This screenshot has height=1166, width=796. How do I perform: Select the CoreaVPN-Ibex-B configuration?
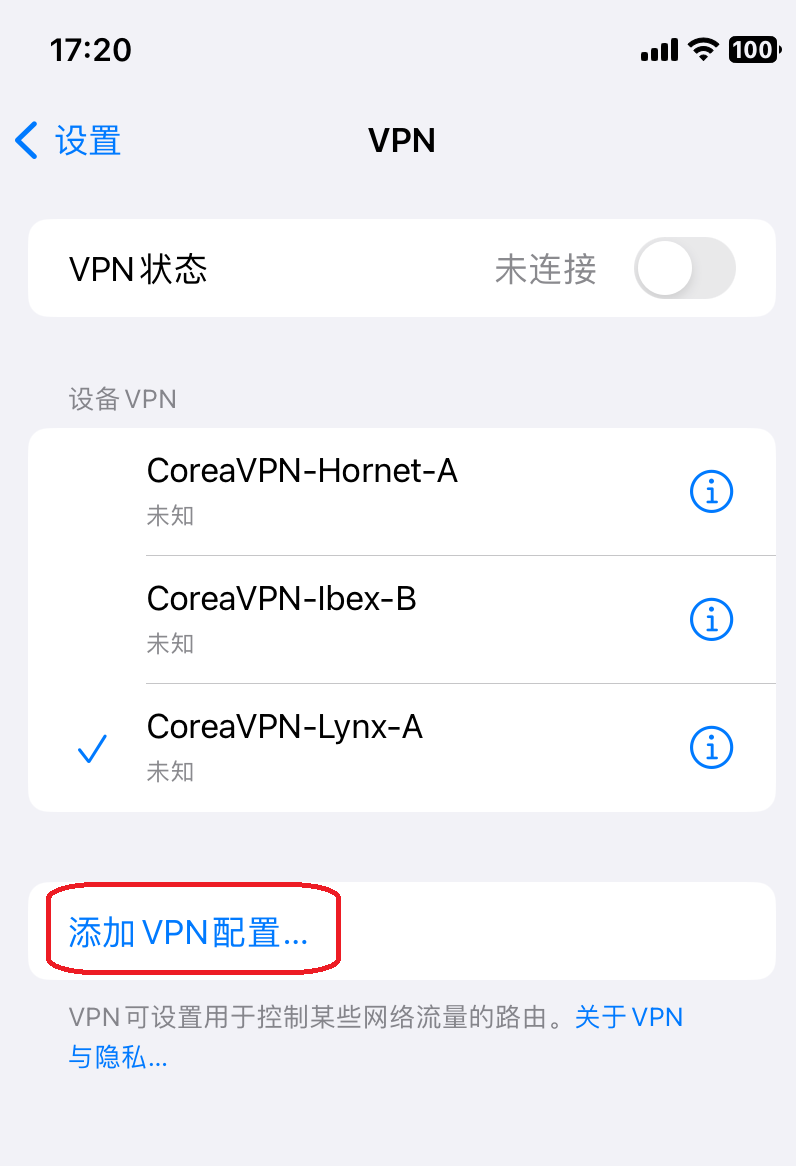click(x=282, y=618)
